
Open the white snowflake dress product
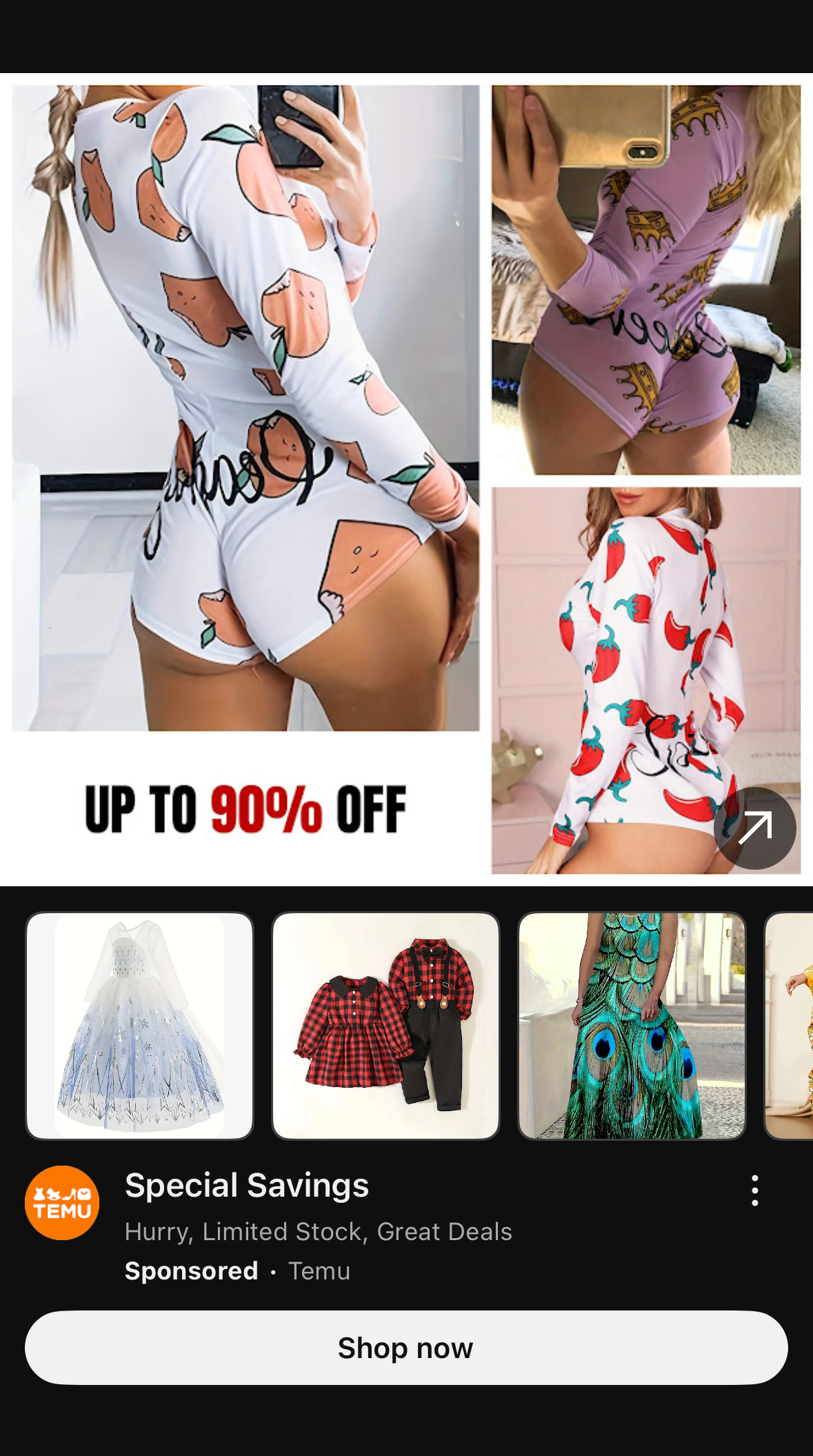[139, 1026]
